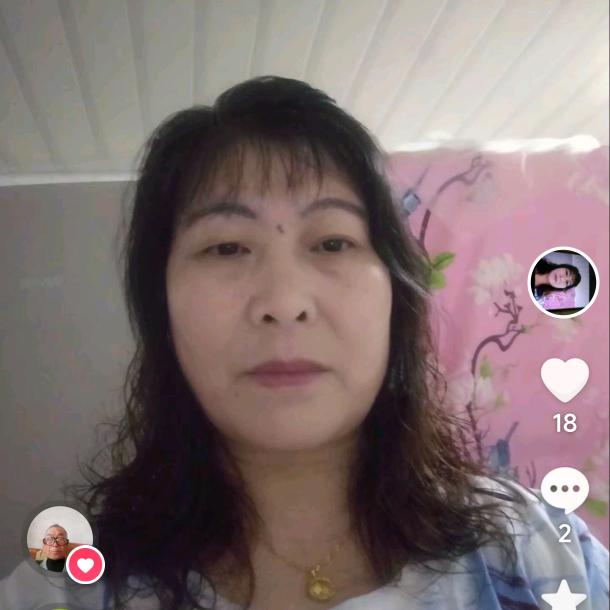The width and height of the screenshot is (610, 610).
Task: Open the comments bubble
Action: [564, 490]
